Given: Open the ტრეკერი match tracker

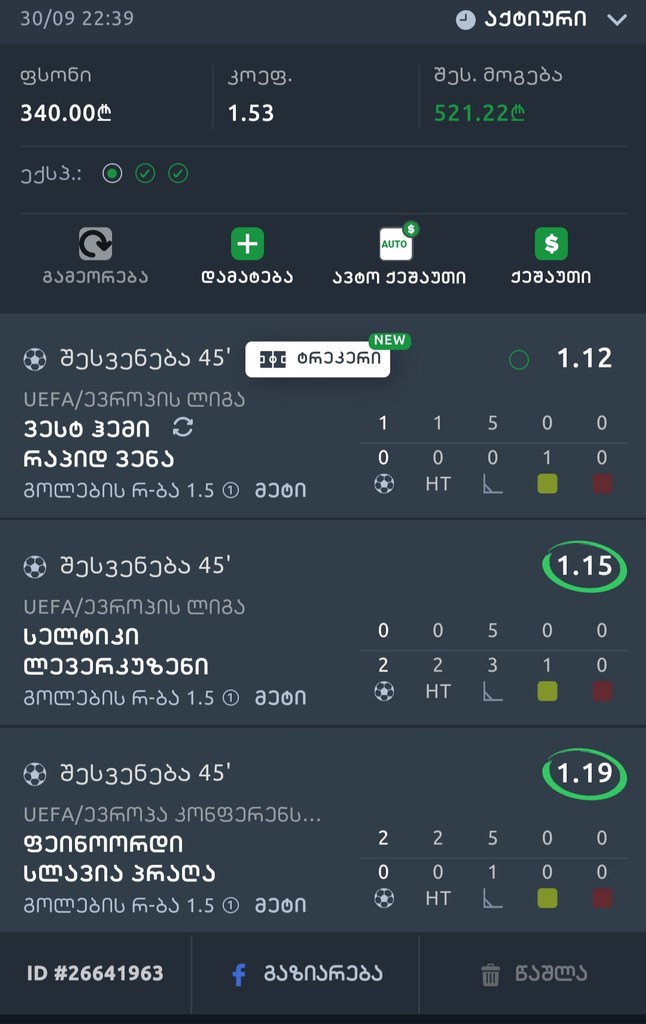Looking at the screenshot, I should 318,359.
